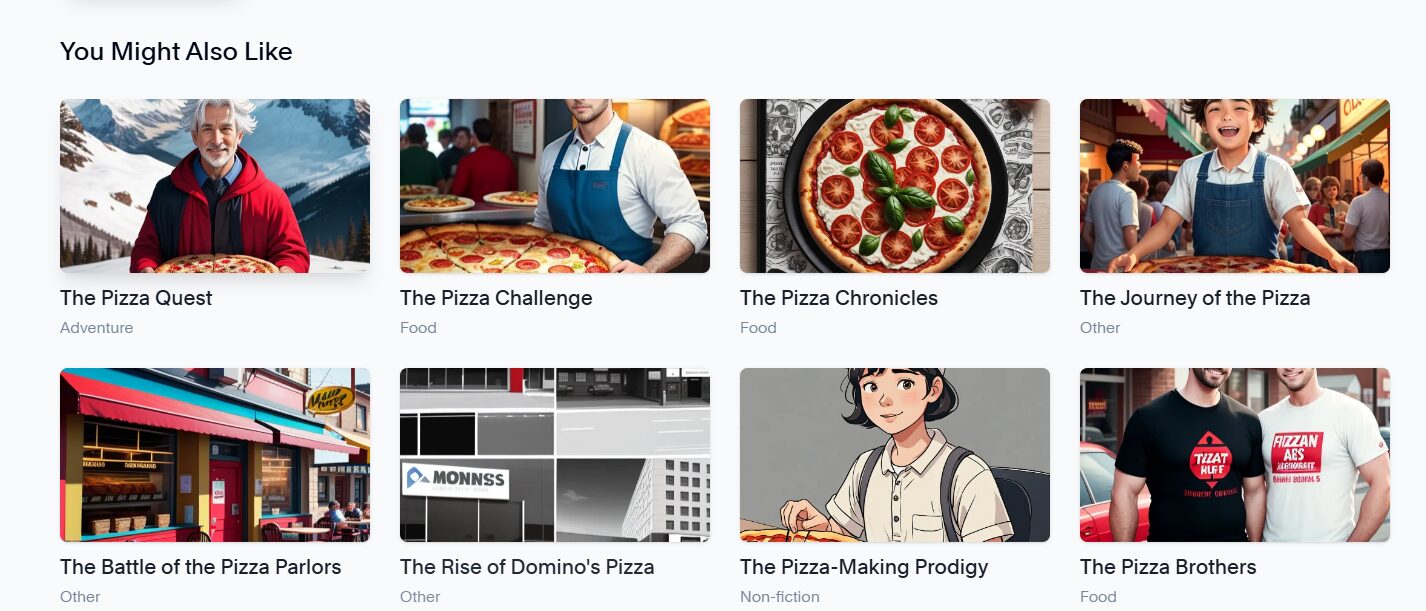Open The Pizza Quest story card
1426x611 pixels.
215,186
